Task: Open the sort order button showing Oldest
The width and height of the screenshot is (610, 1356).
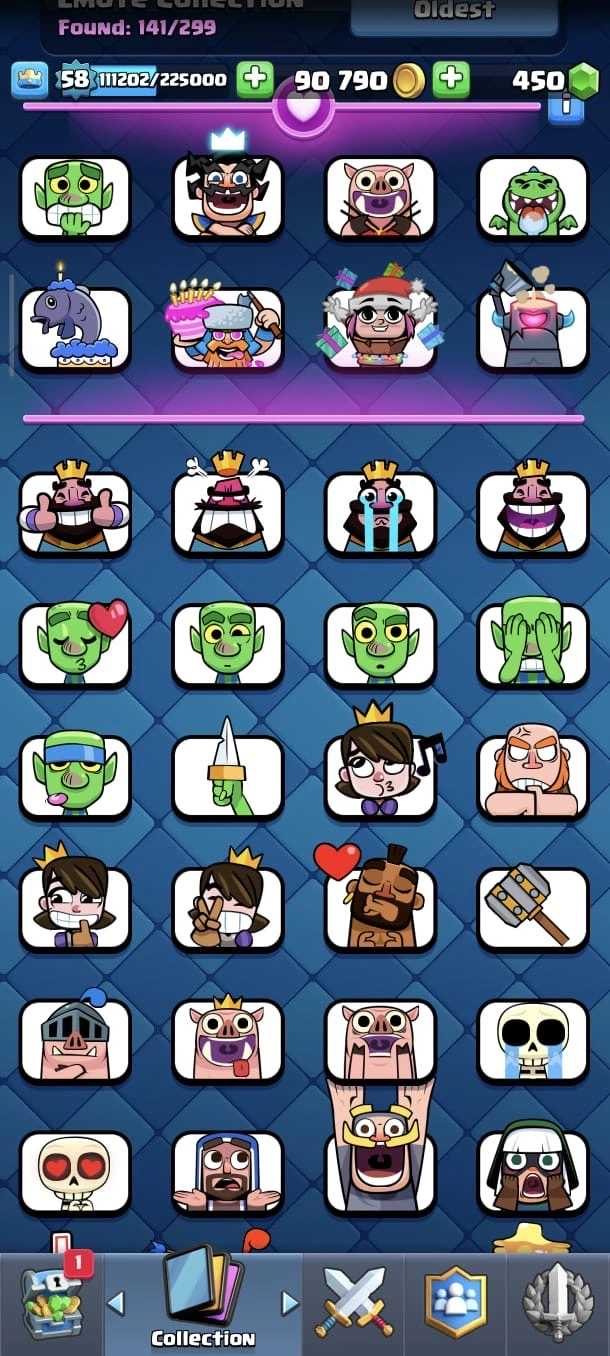Action: [454, 14]
